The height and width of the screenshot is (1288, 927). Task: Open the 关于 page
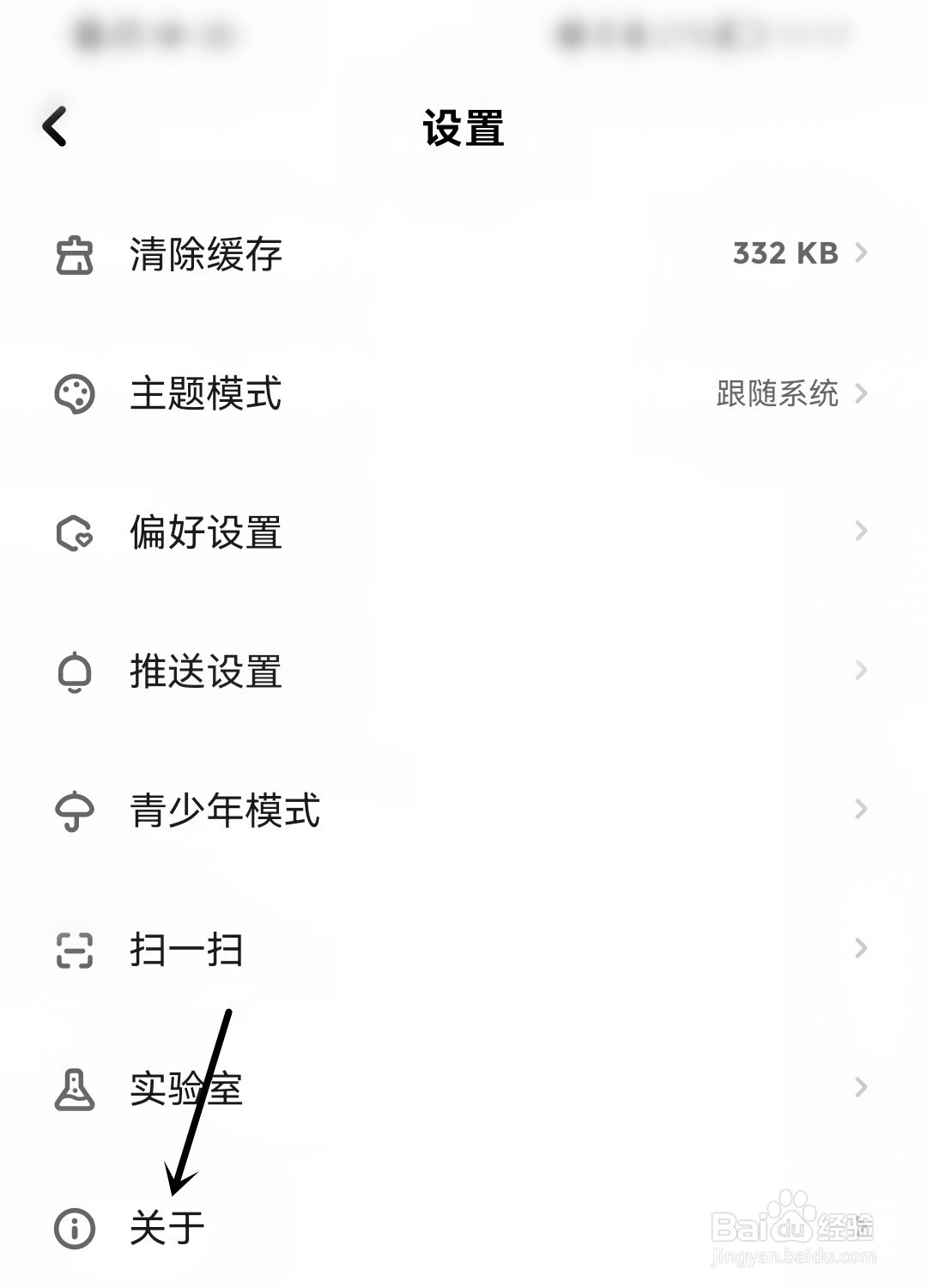click(x=165, y=1228)
